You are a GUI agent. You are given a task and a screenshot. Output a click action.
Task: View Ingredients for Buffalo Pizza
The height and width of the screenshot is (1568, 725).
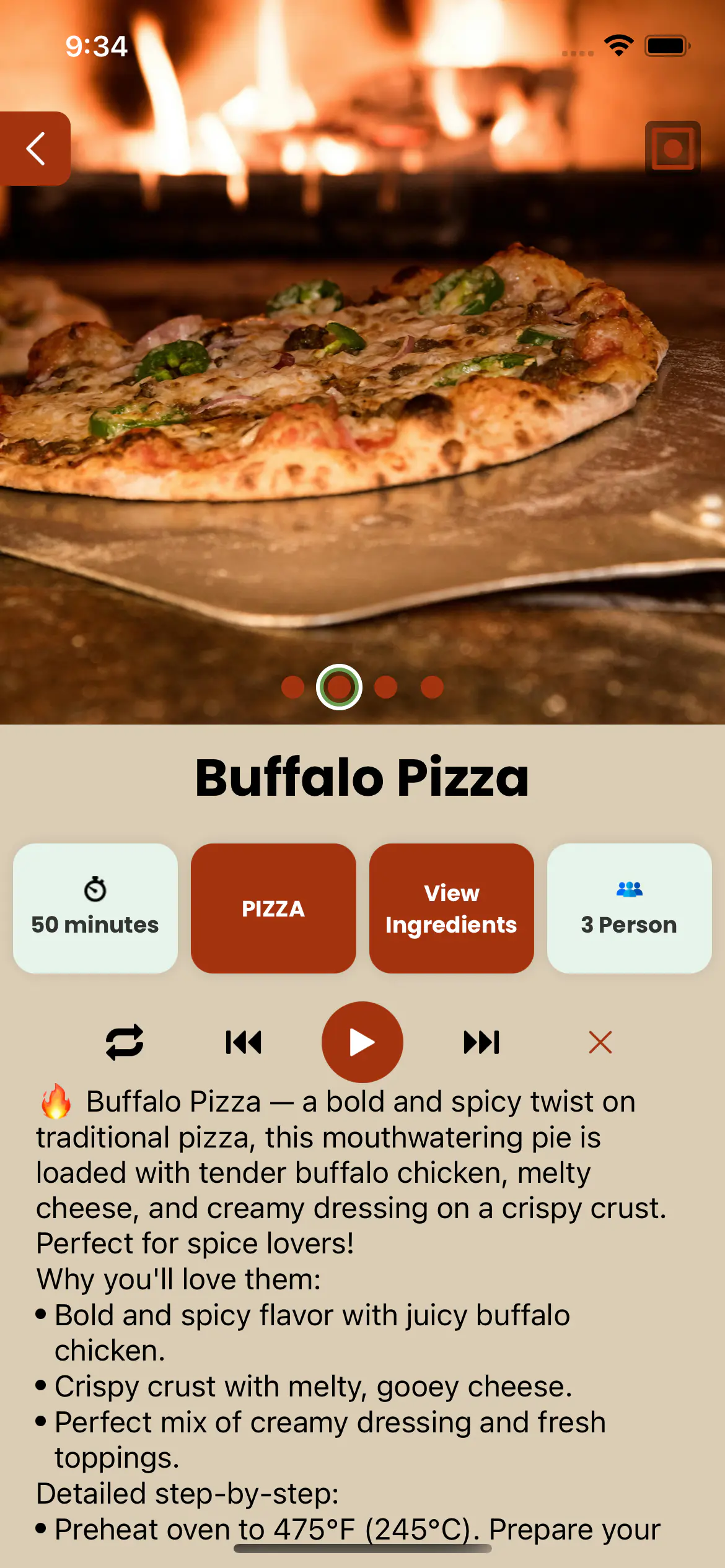451,908
